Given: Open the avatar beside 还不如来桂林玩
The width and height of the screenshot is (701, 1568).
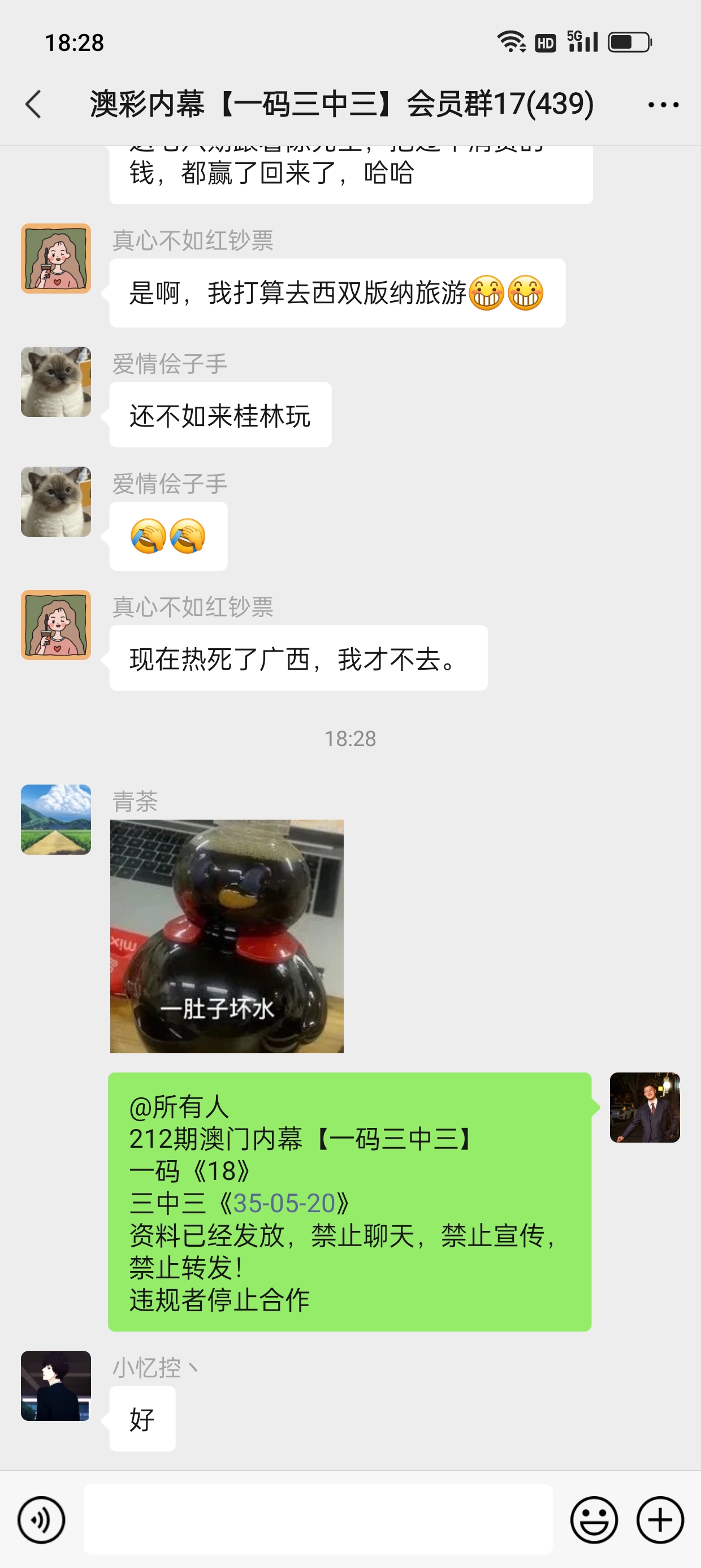Looking at the screenshot, I should [56, 382].
